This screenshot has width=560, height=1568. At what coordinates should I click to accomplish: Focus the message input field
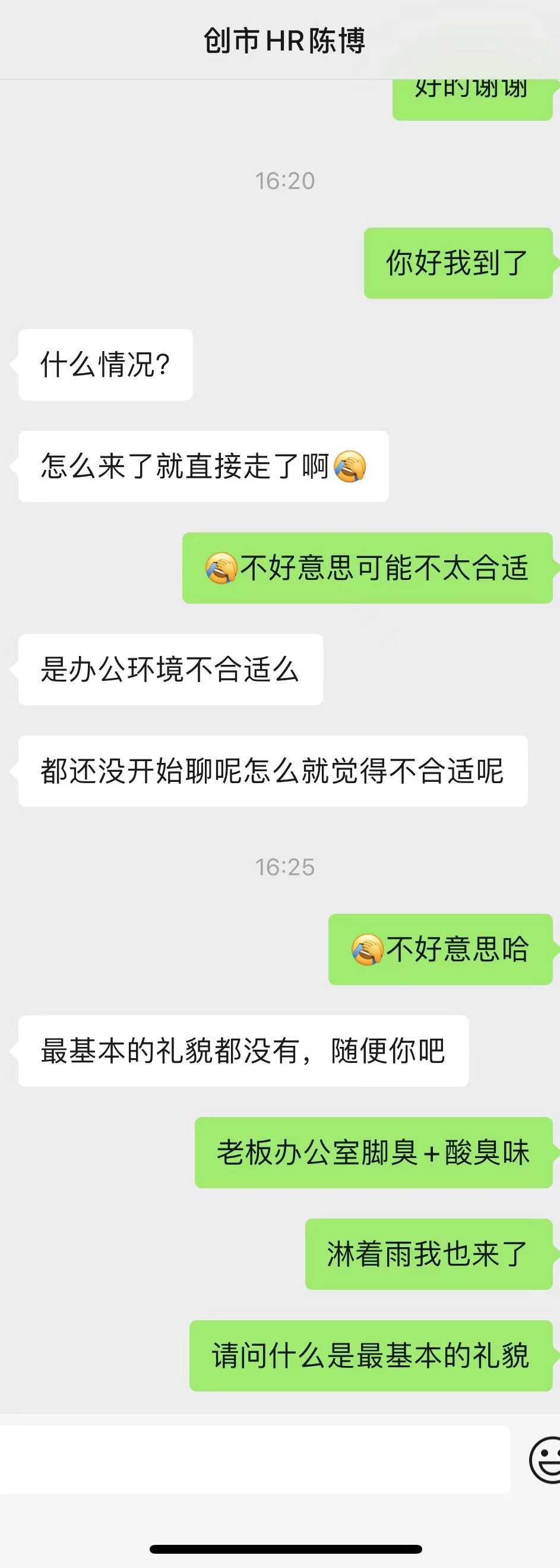tap(254, 1460)
